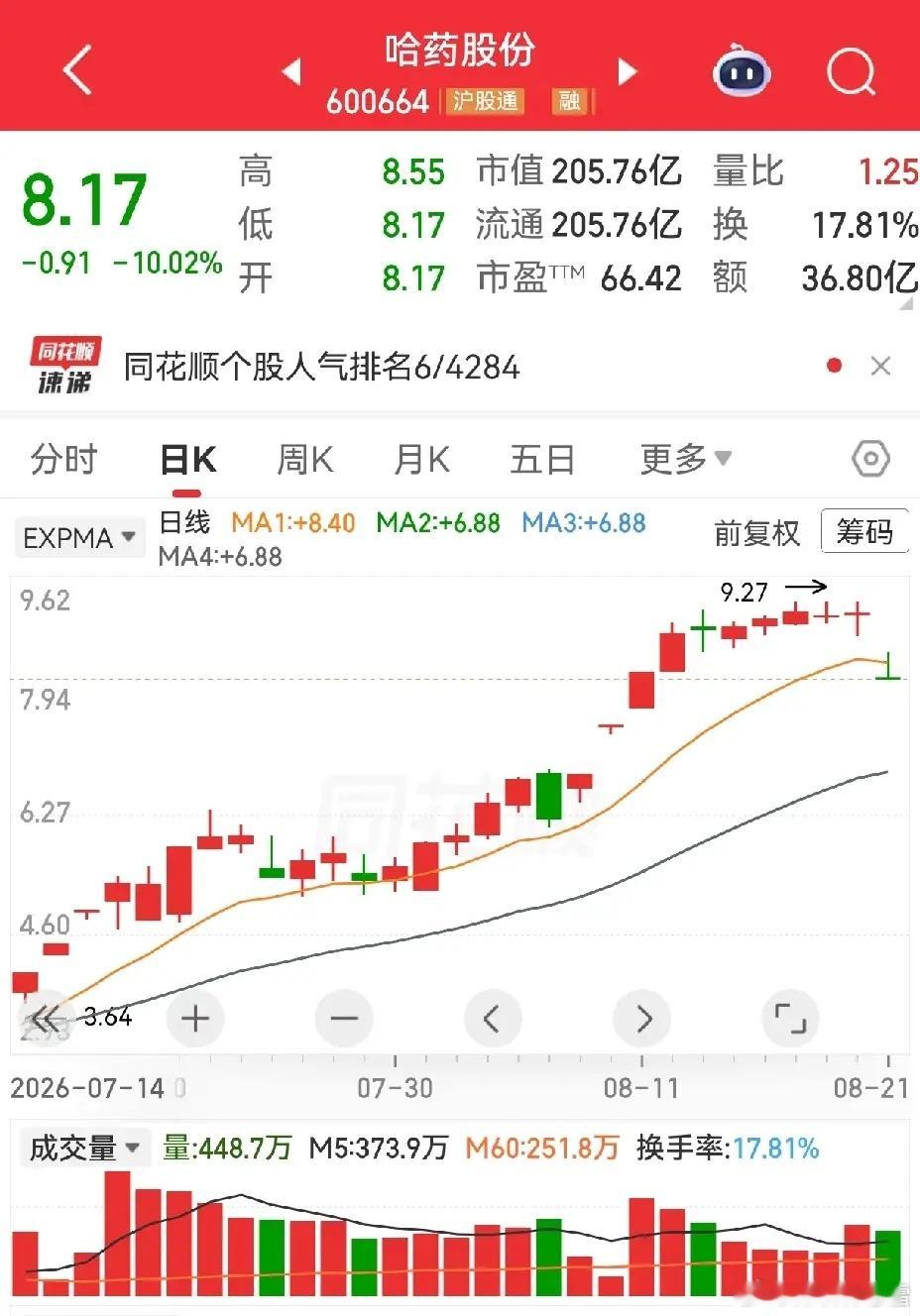Open the AI robot assistant

[742, 71]
